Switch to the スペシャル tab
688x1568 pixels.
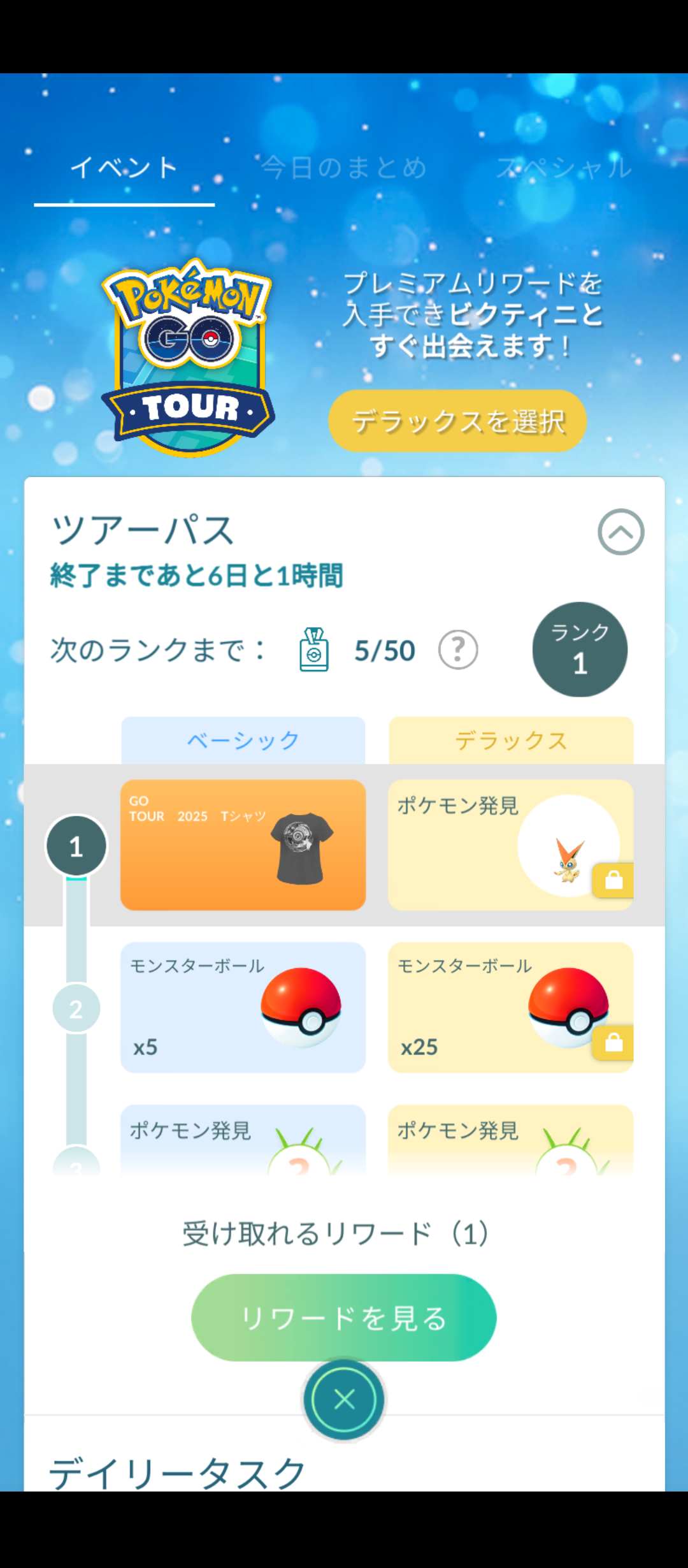coord(564,168)
